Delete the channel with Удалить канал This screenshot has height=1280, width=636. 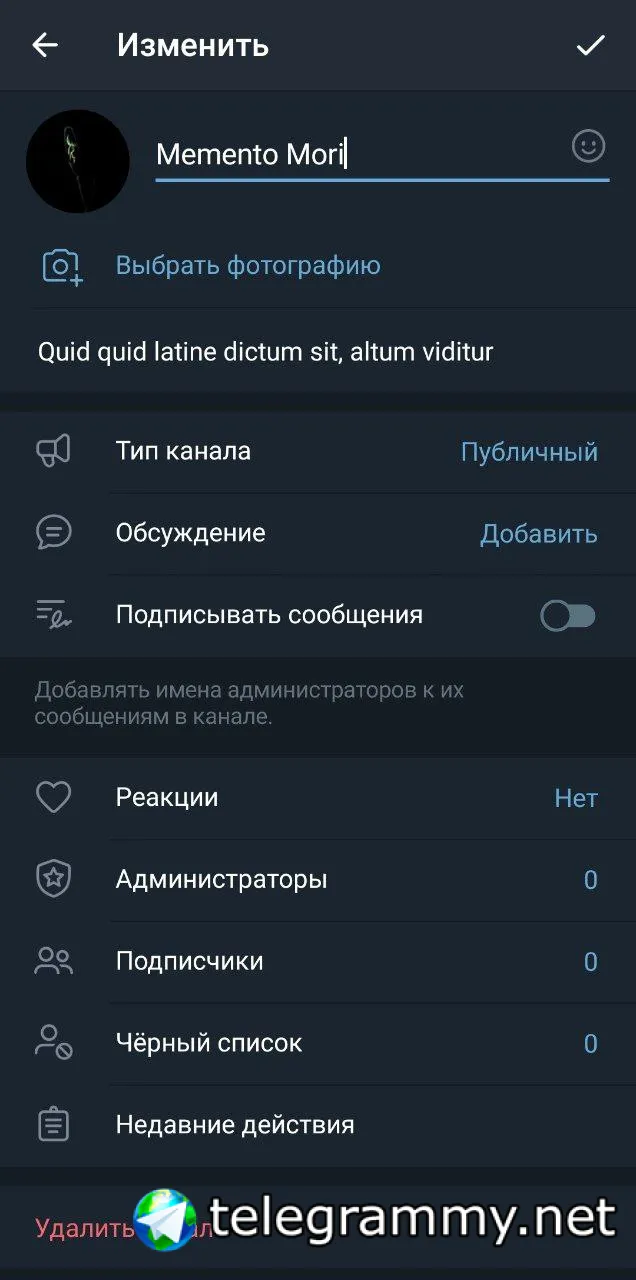(85, 1228)
